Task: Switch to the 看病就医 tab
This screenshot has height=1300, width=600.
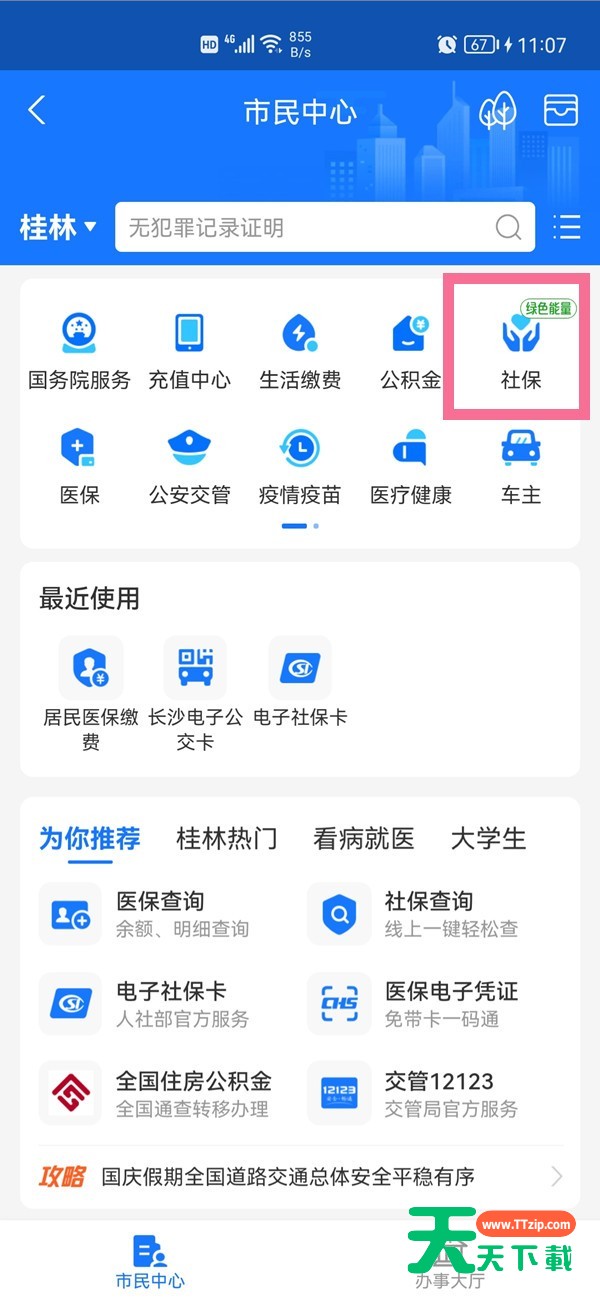Action: tap(363, 838)
